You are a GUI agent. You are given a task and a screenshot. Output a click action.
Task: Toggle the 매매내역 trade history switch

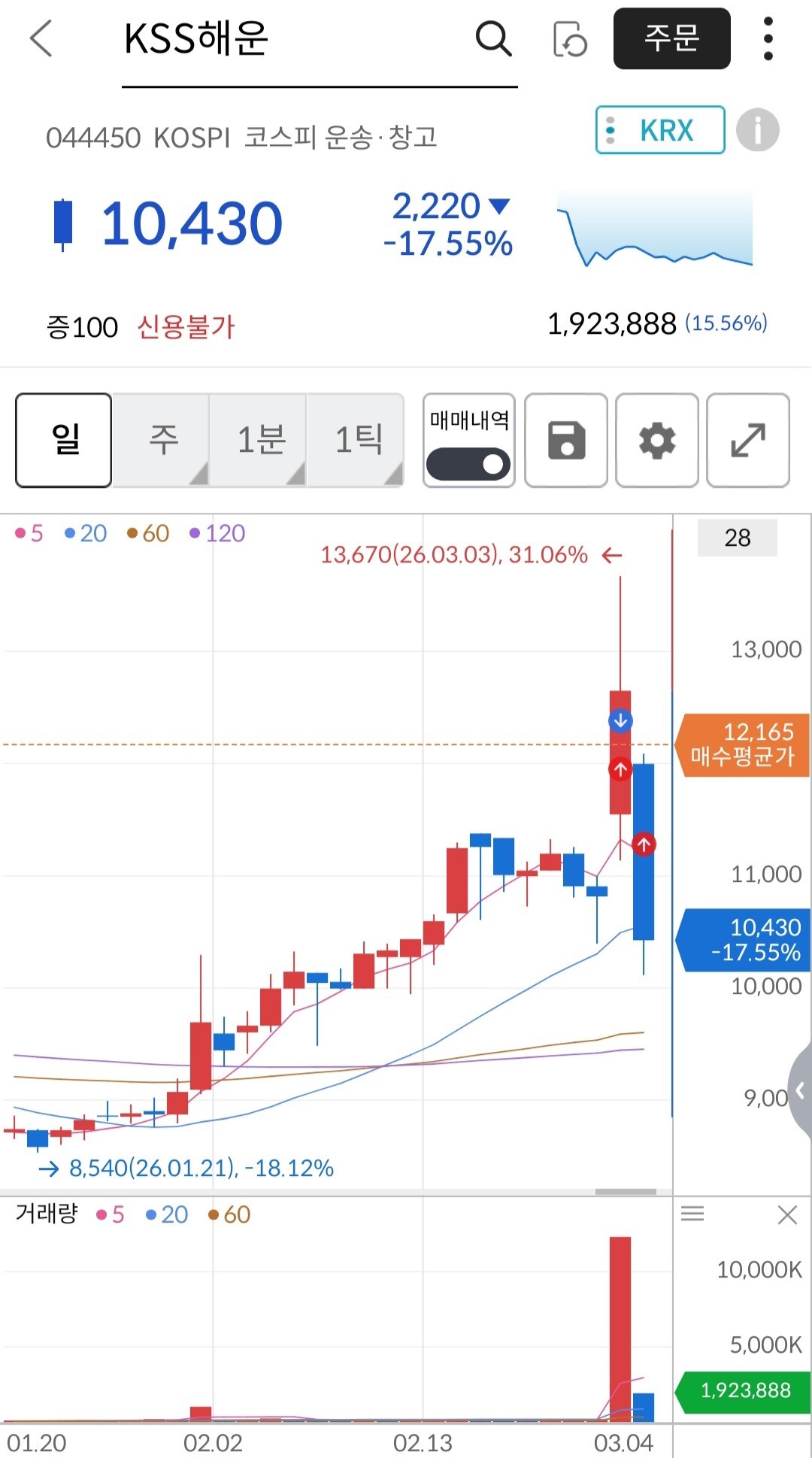(x=468, y=463)
